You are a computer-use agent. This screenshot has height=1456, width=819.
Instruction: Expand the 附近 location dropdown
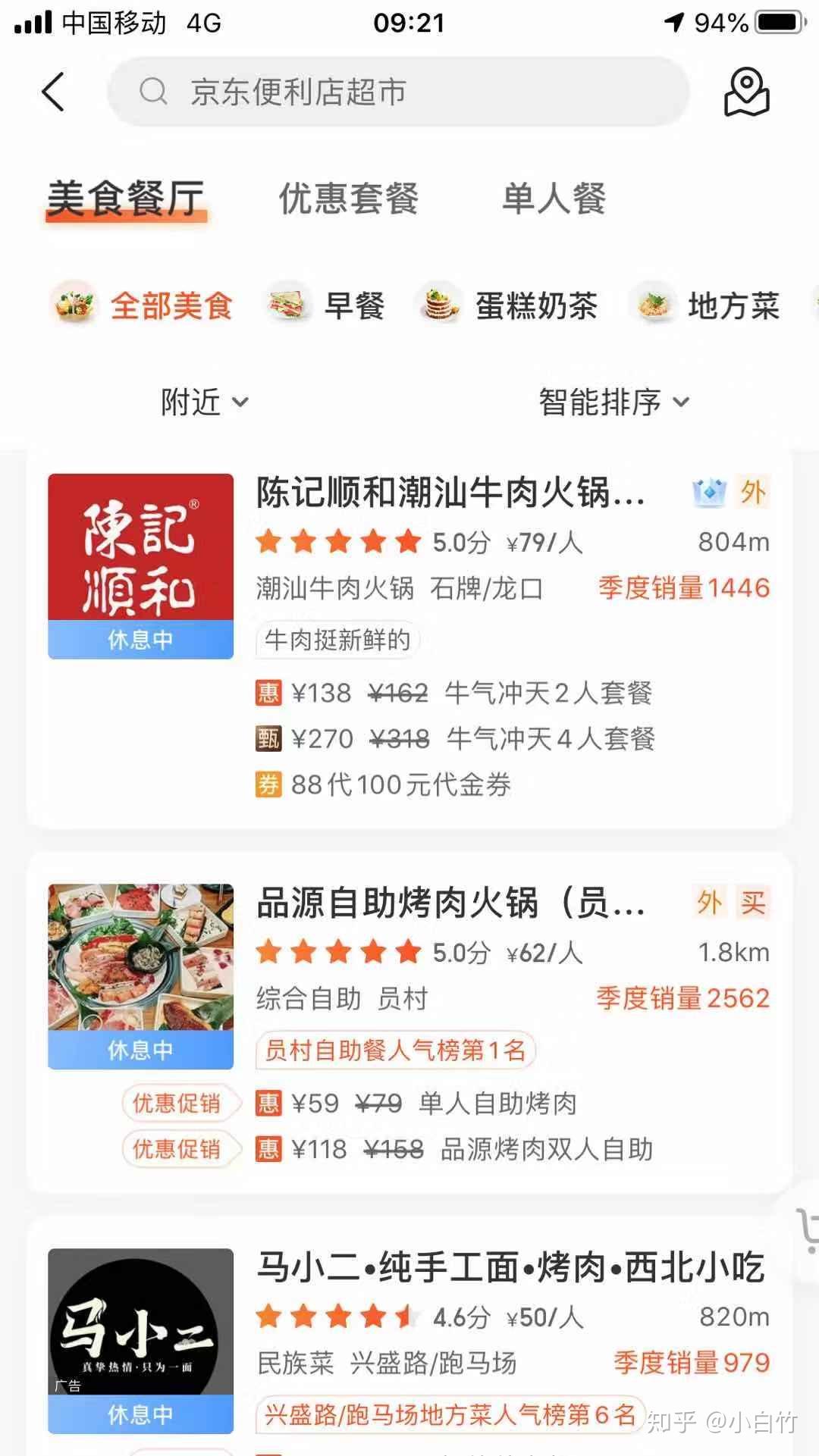coord(204,402)
